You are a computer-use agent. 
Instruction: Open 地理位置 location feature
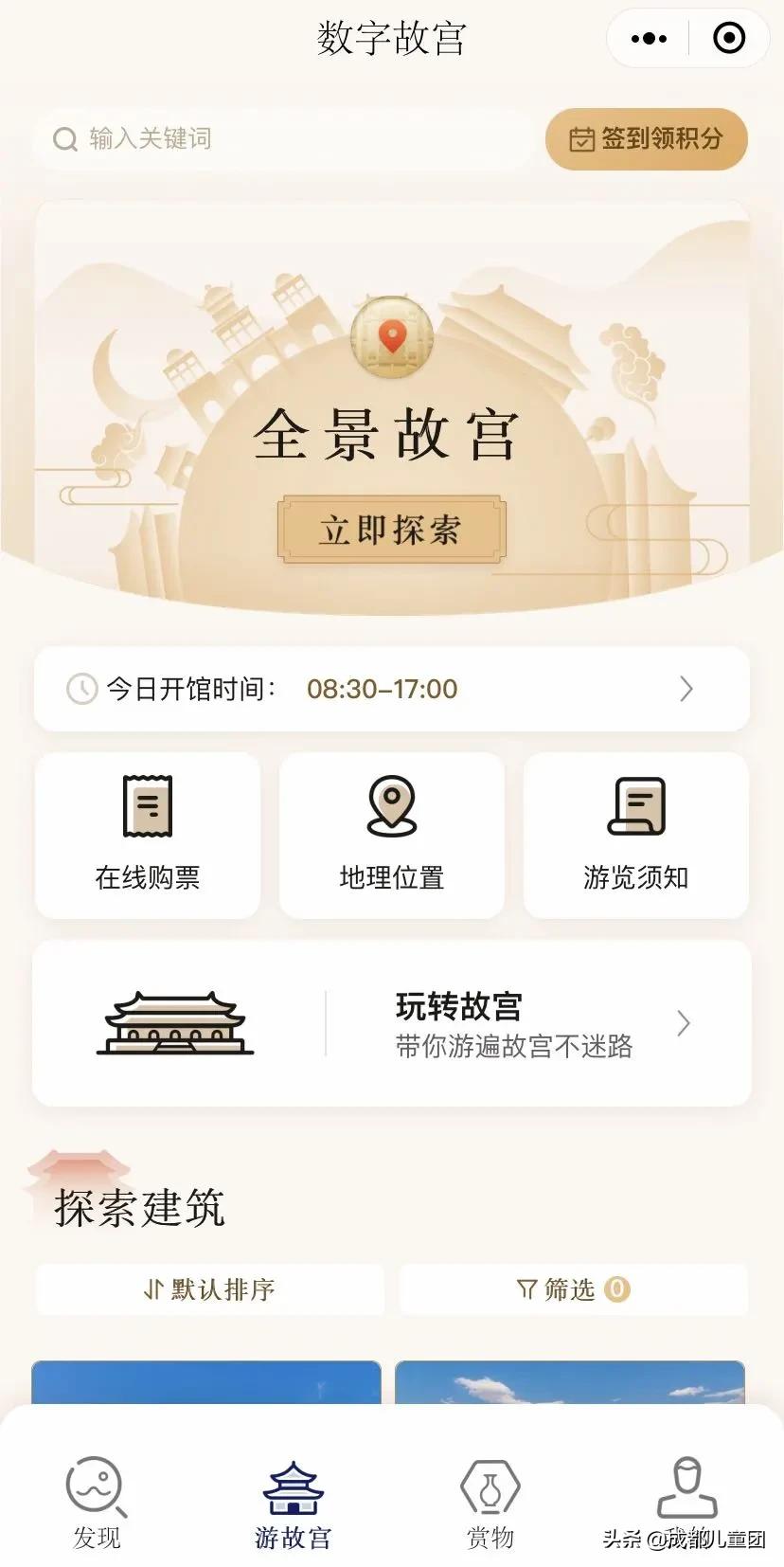tap(391, 805)
